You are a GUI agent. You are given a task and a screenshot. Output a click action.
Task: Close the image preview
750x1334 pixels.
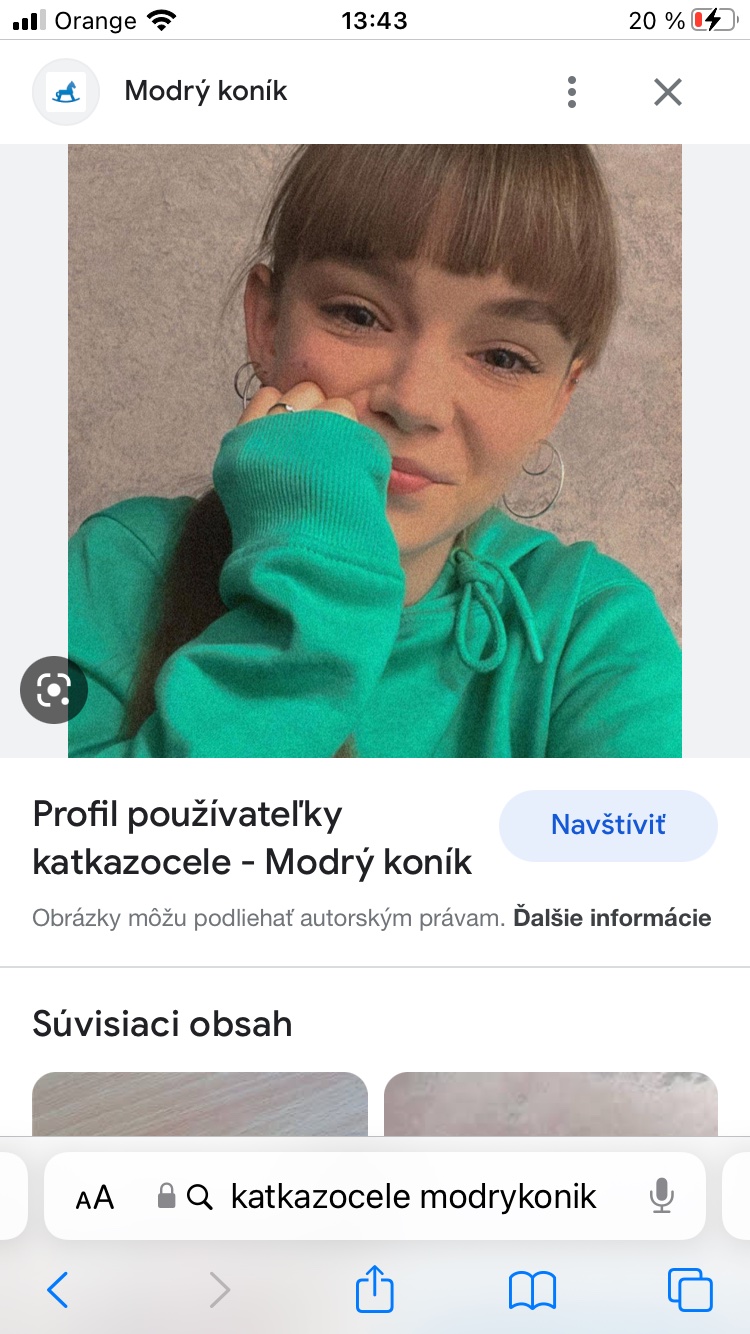667,92
